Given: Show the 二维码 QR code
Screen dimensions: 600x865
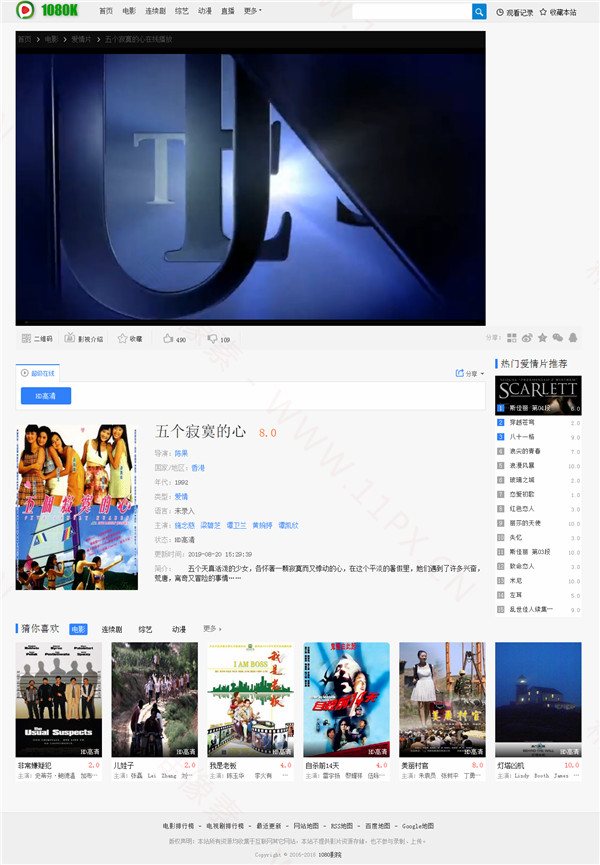Looking at the screenshot, I should (x=37, y=339).
